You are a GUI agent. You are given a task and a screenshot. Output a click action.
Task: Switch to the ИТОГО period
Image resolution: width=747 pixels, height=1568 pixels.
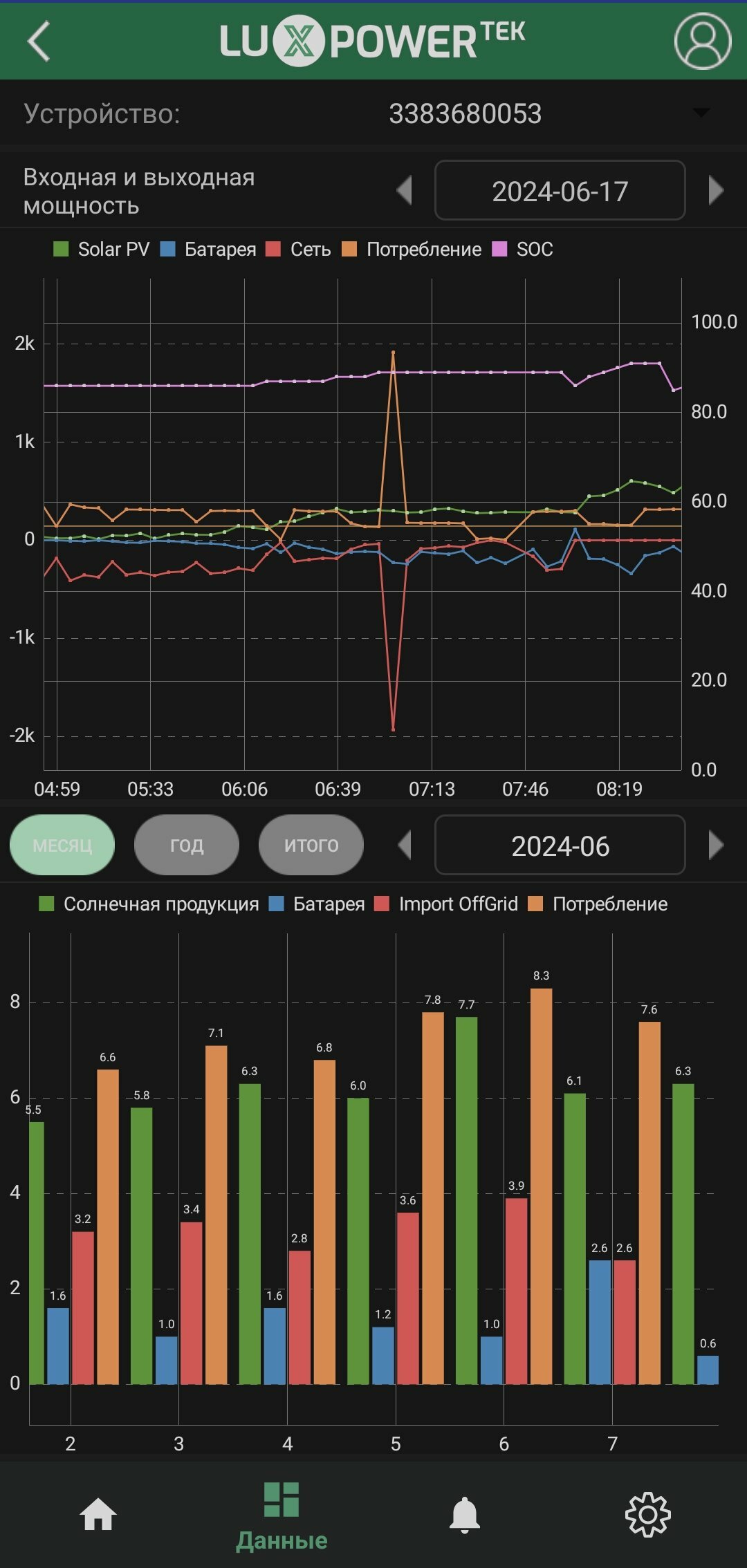(x=311, y=845)
